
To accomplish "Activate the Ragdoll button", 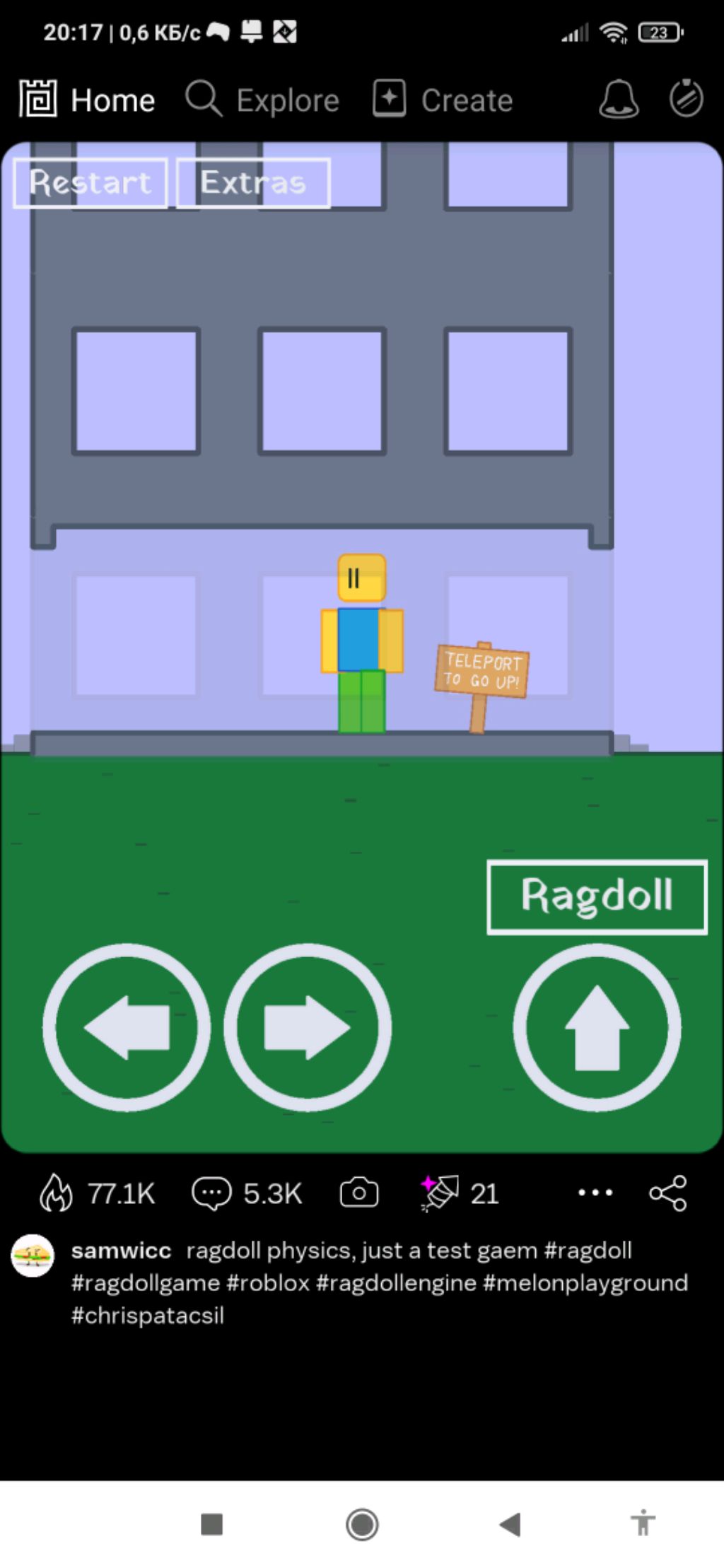I will tap(597, 896).
